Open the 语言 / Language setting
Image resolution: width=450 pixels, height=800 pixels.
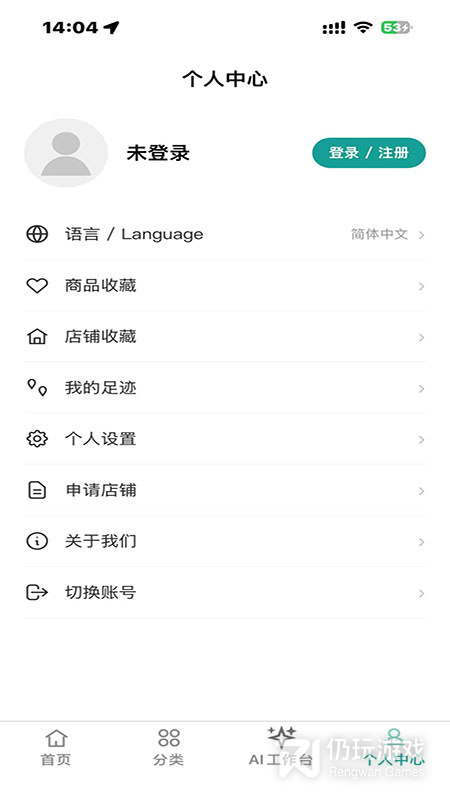pyautogui.click(x=225, y=234)
